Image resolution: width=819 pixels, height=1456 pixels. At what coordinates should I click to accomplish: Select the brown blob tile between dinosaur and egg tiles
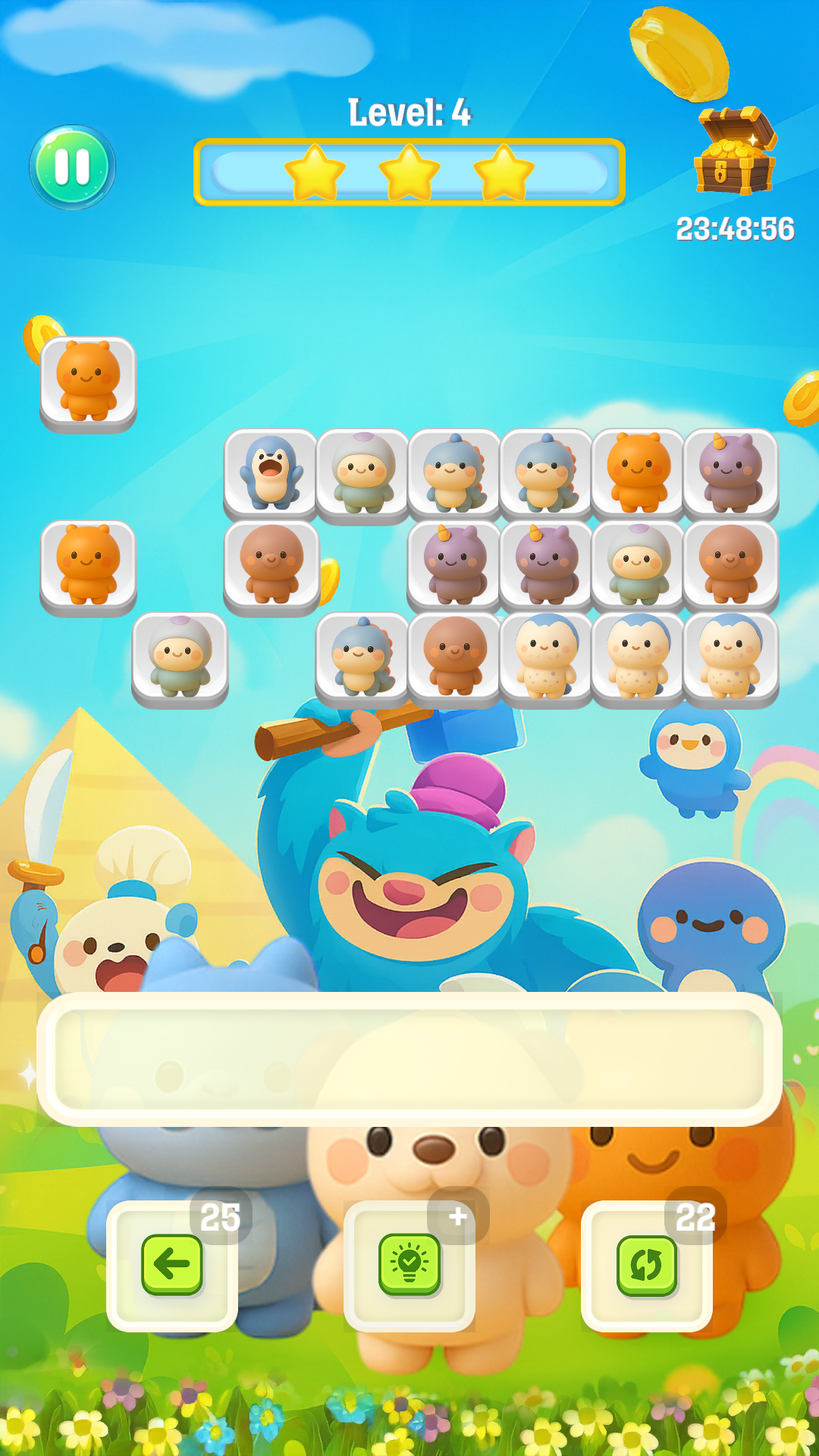point(455,656)
